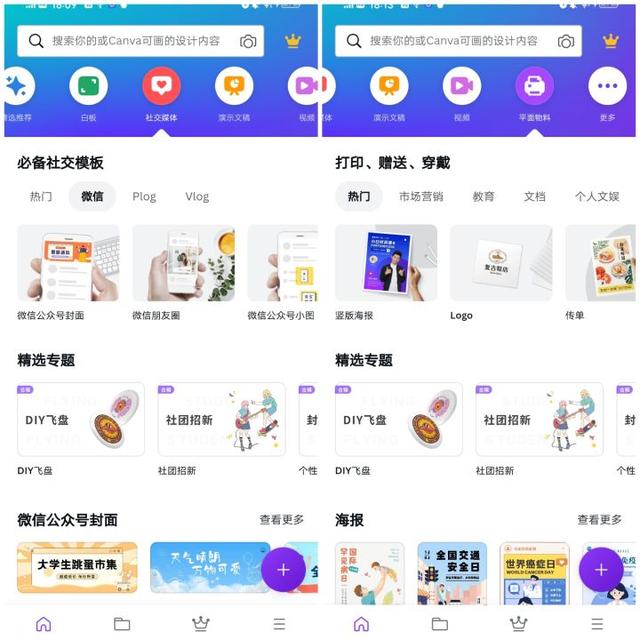Open the 白板 whiteboard category
This screenshot has width=640, height=640.
coord(88,87)
